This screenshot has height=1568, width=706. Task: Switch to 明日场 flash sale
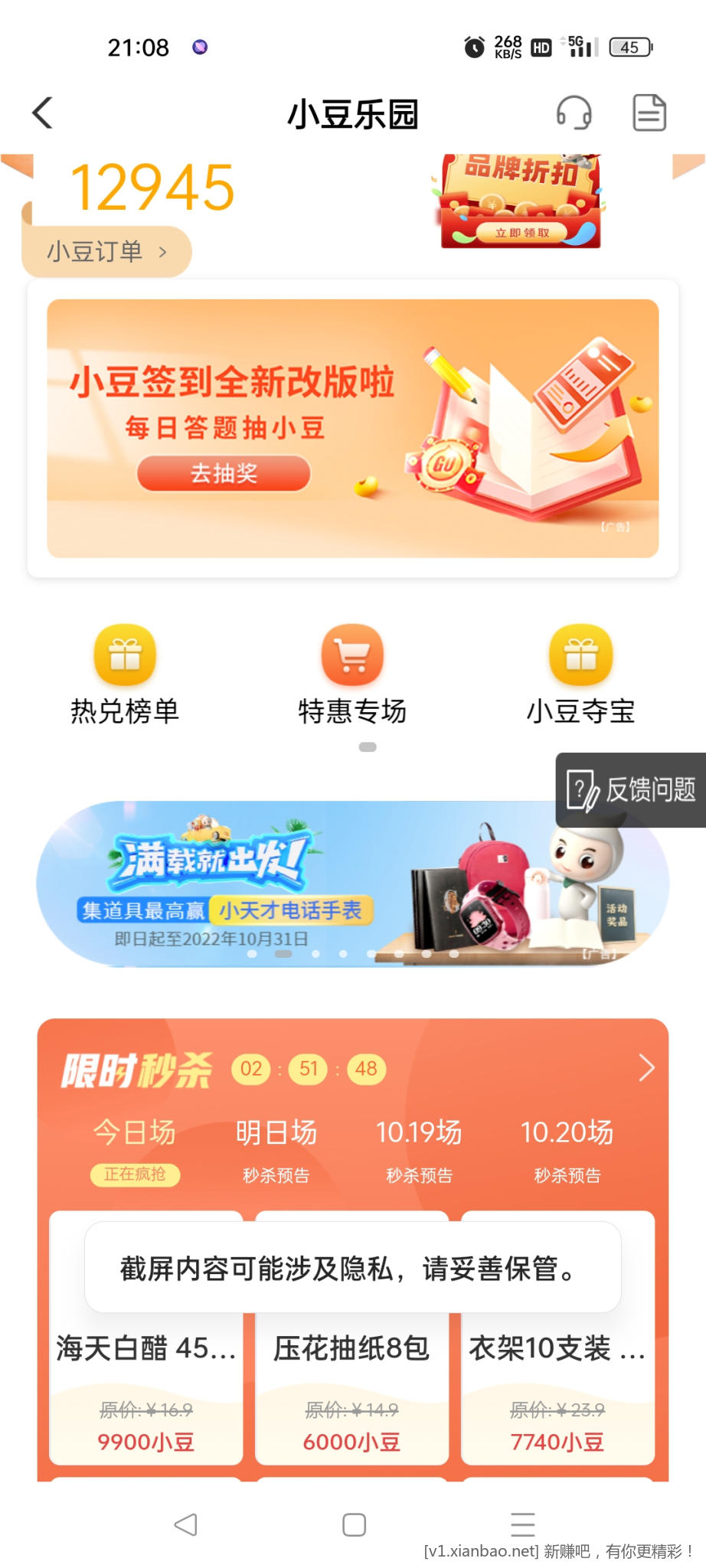[x=276, y=1147]
